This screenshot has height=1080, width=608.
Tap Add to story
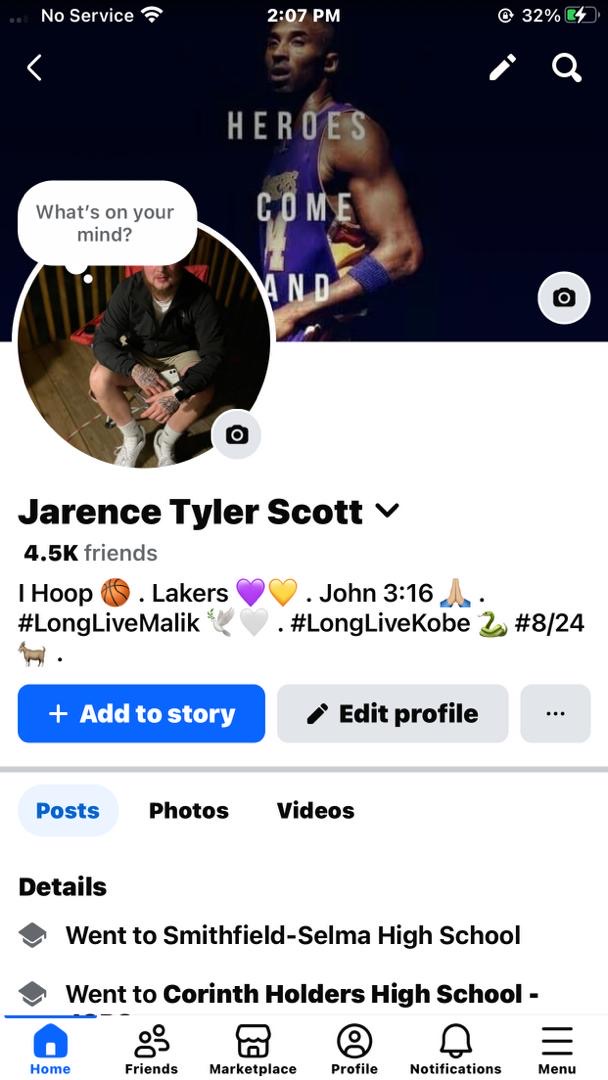pos(141,714)
